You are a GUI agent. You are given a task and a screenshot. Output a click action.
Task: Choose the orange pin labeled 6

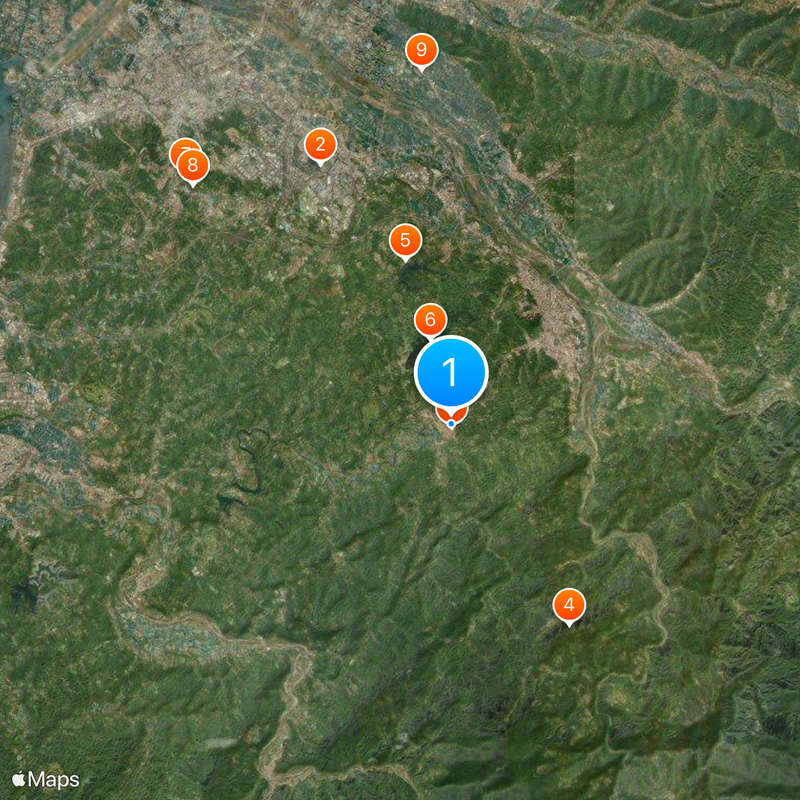pyautogui.click(x=429, y=320)
